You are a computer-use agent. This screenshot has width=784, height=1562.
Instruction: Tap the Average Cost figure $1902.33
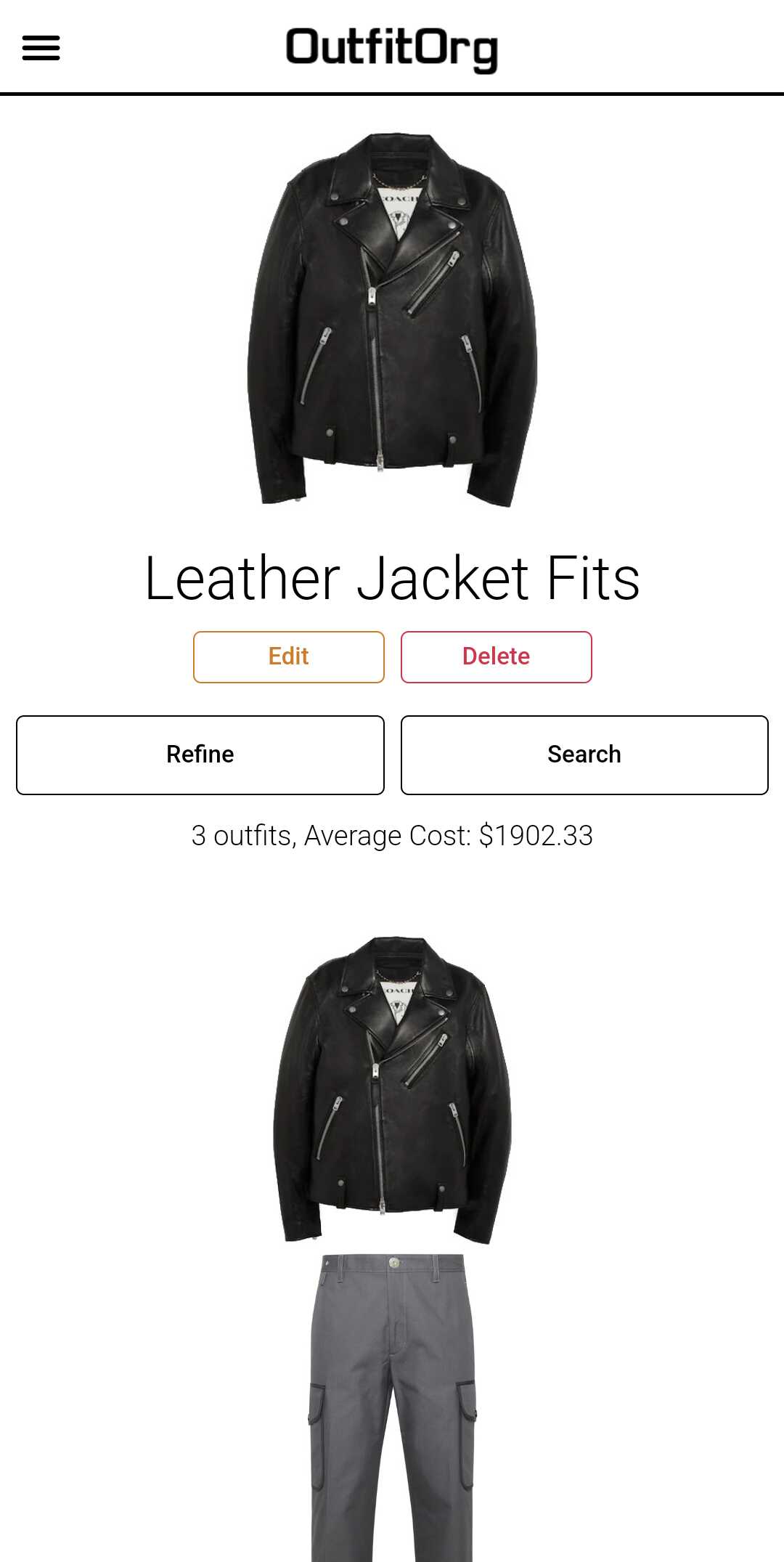click(x=537, y=835)
